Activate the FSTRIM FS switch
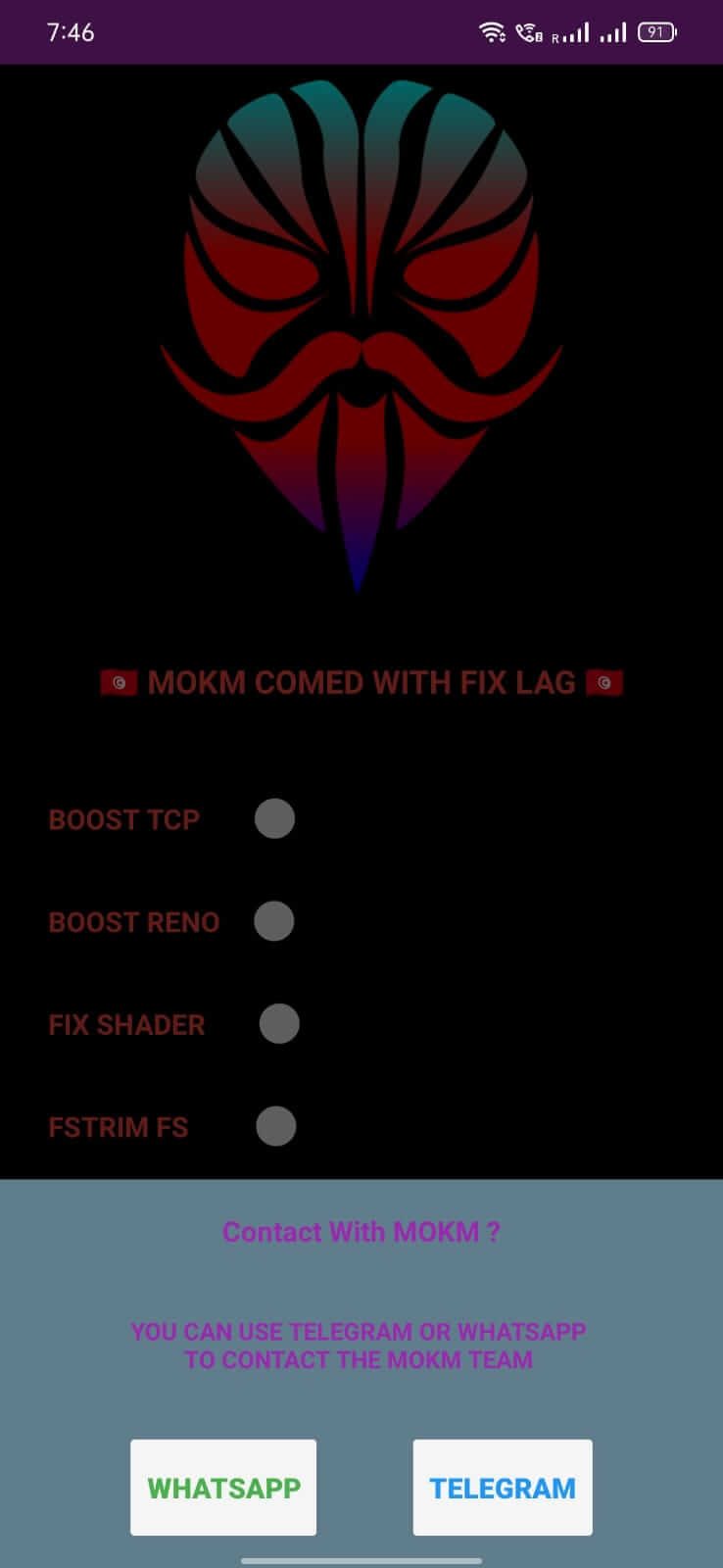The width and height of the screenshot is (723, 1568). tap(276, 1127)
